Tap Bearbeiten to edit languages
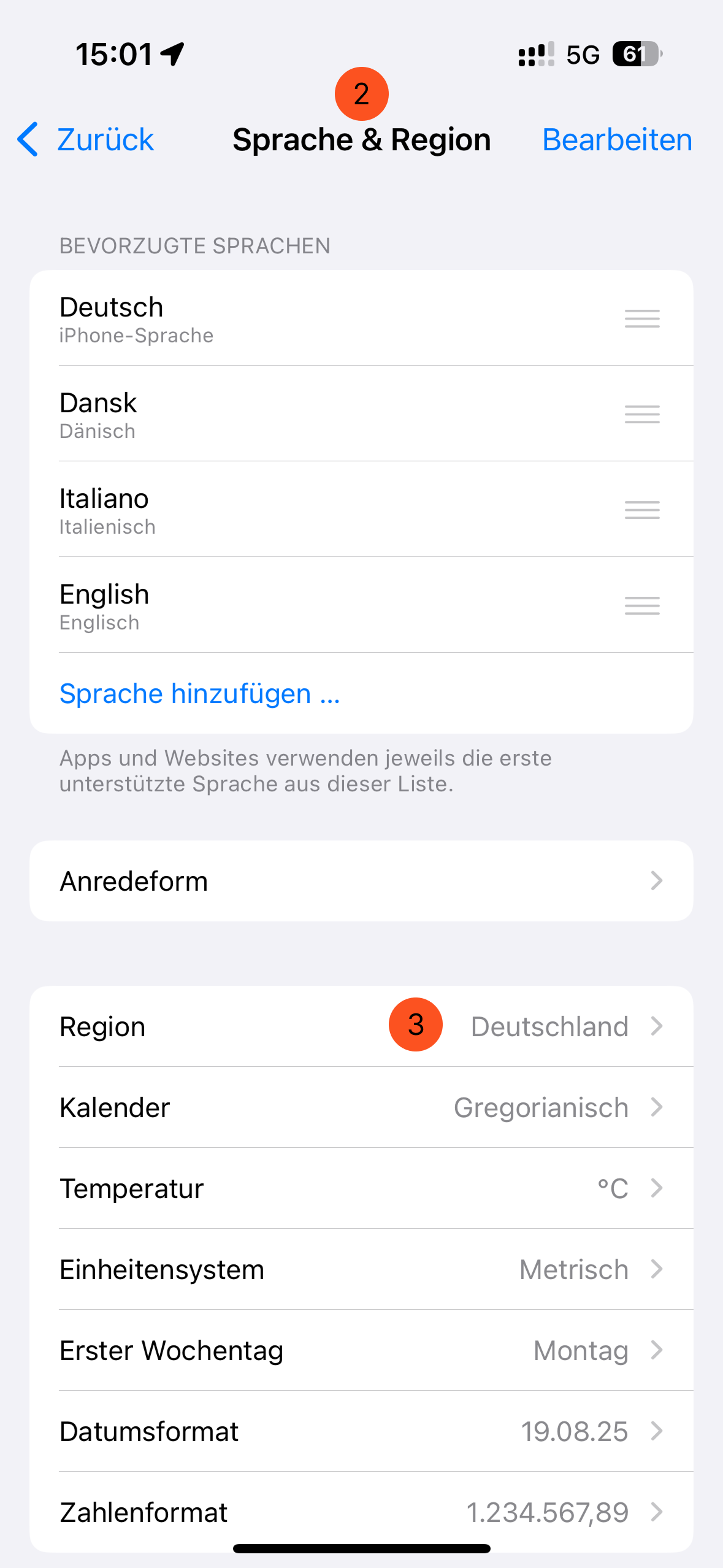The width and height of the screenshot is (723, 1568). [617, 139]
